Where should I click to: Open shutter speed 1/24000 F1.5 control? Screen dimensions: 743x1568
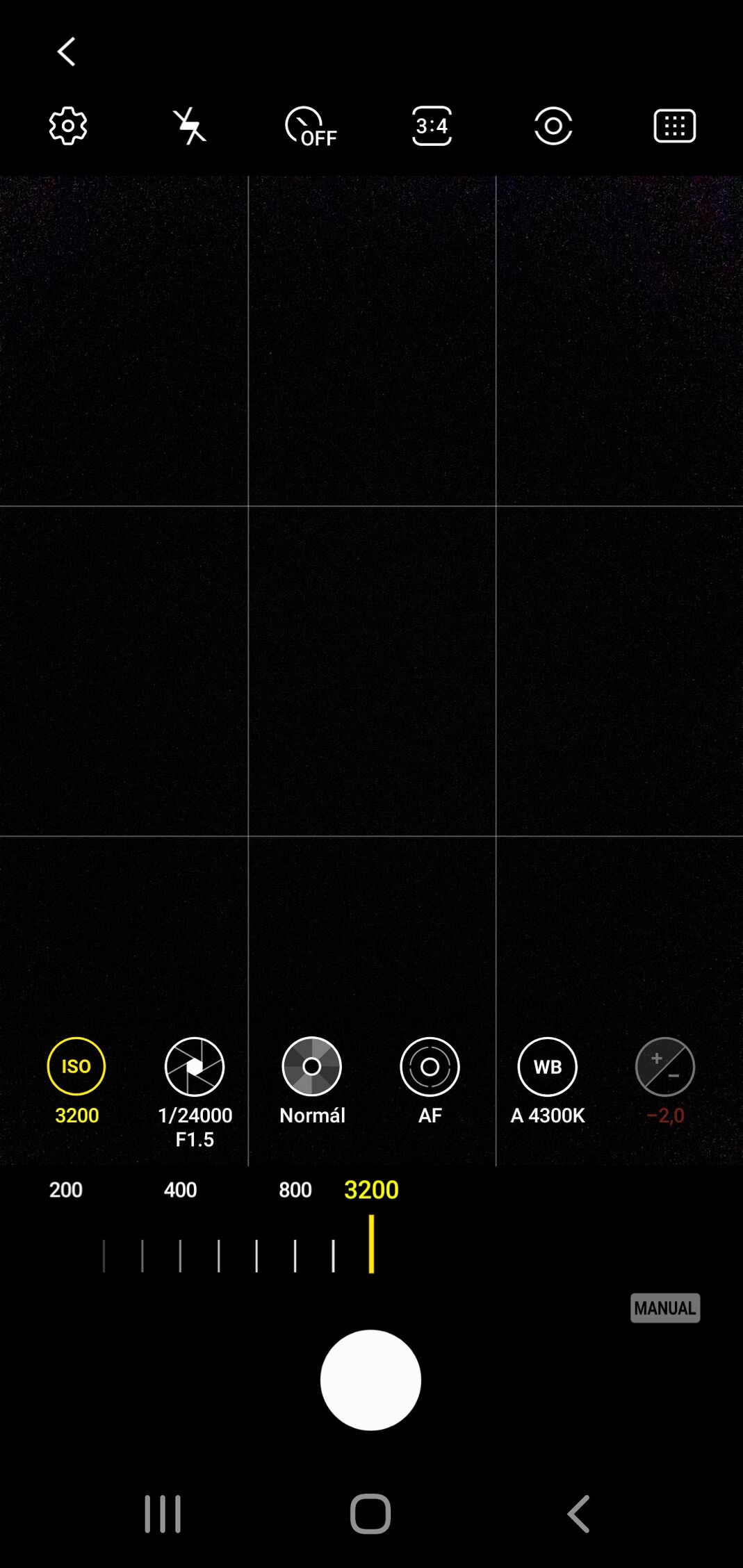click(195, 1066)
